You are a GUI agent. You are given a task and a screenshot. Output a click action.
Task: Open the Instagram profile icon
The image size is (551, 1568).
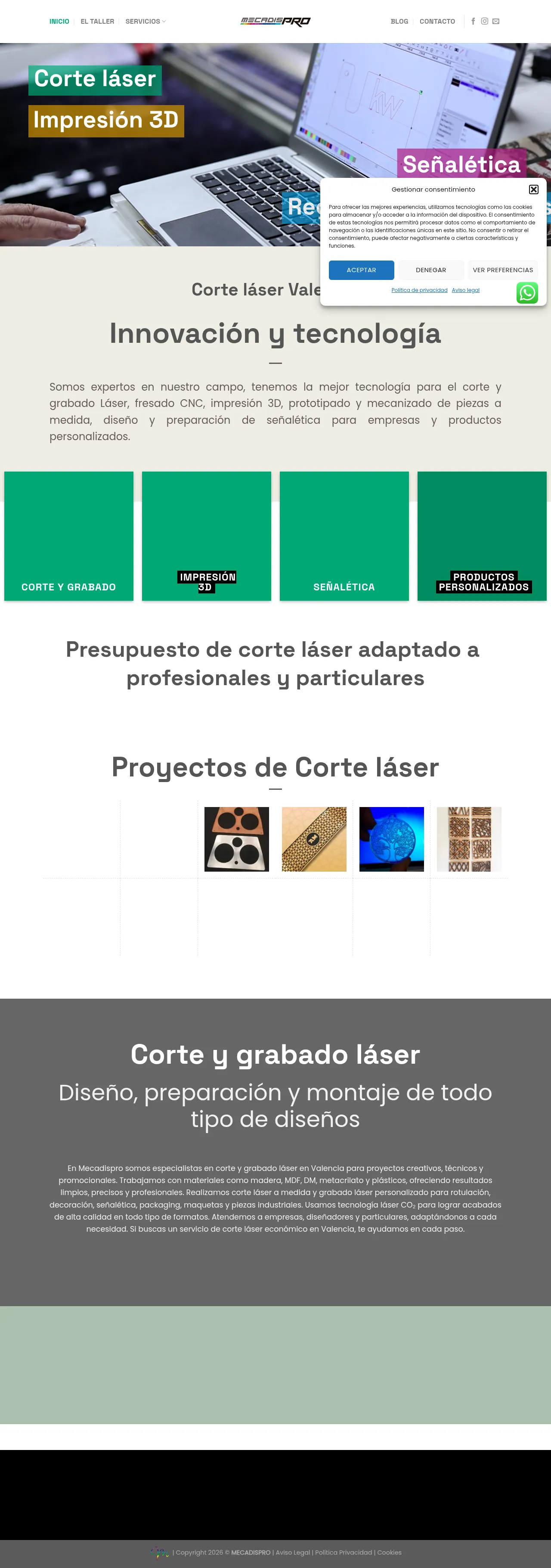[485, 21]
